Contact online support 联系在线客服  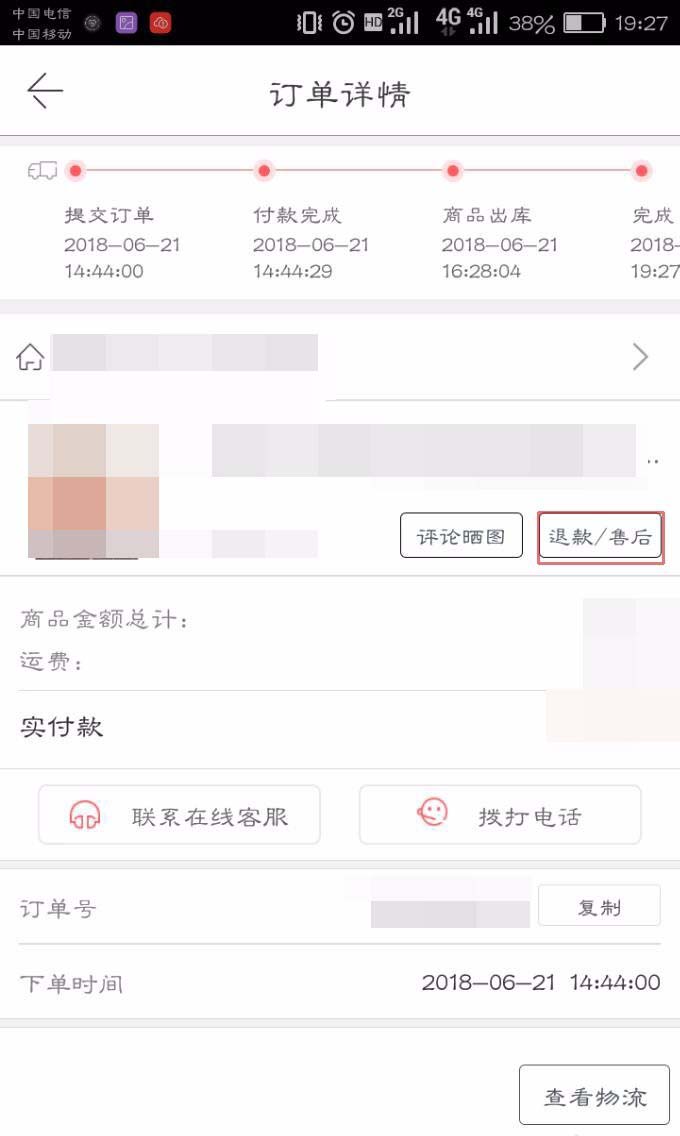[180, 815]
